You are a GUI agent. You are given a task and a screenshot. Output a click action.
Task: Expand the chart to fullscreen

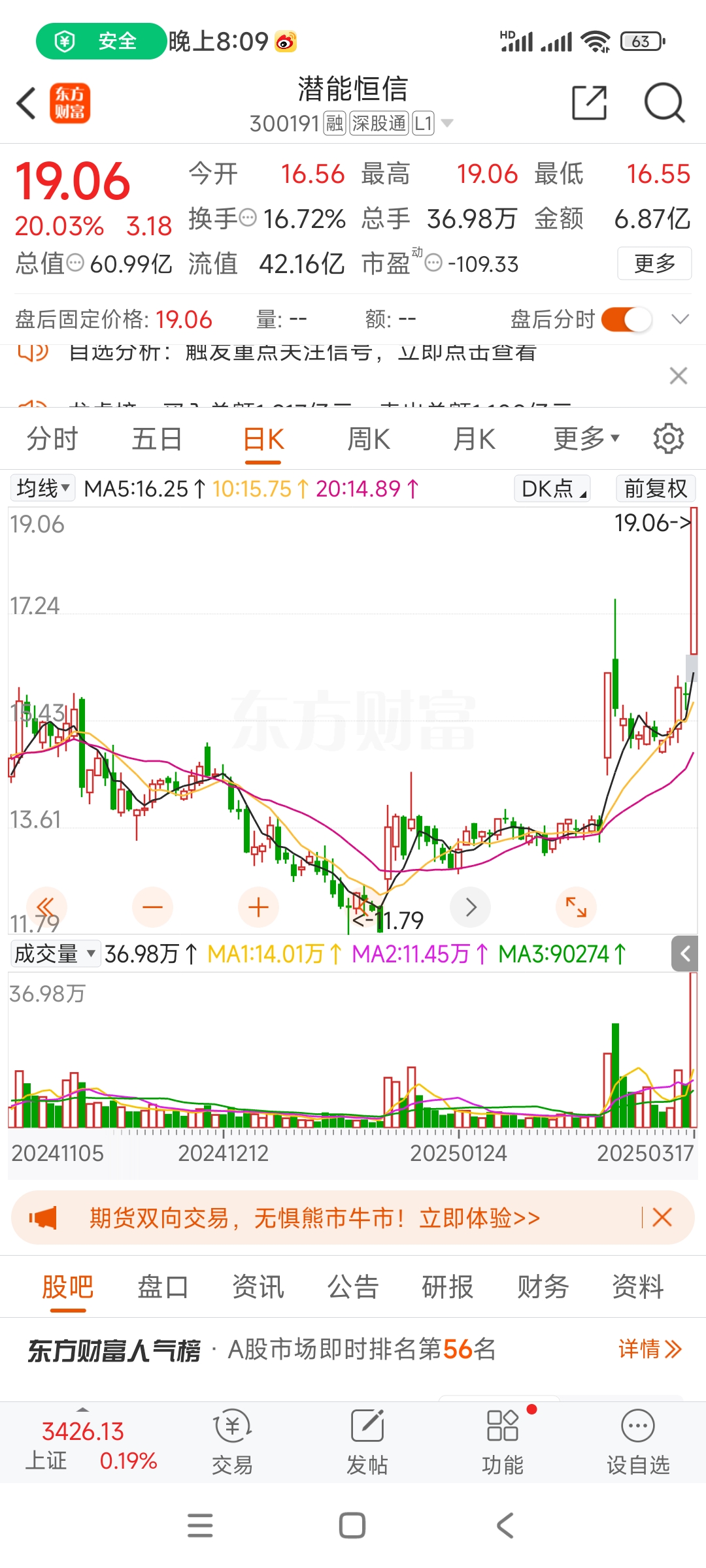(576, 907)
